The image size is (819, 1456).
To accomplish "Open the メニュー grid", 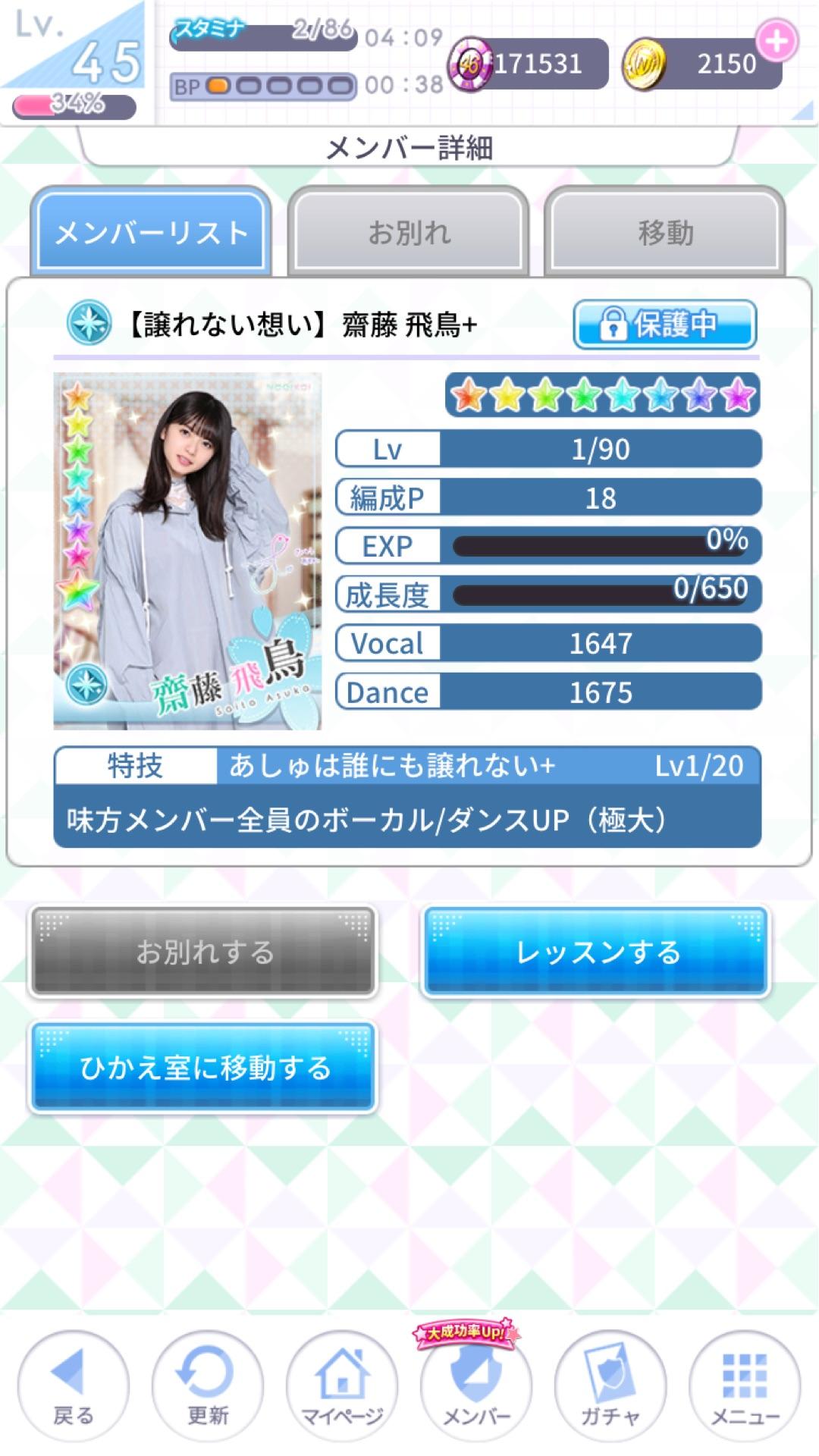I will tap(744, 1385).
